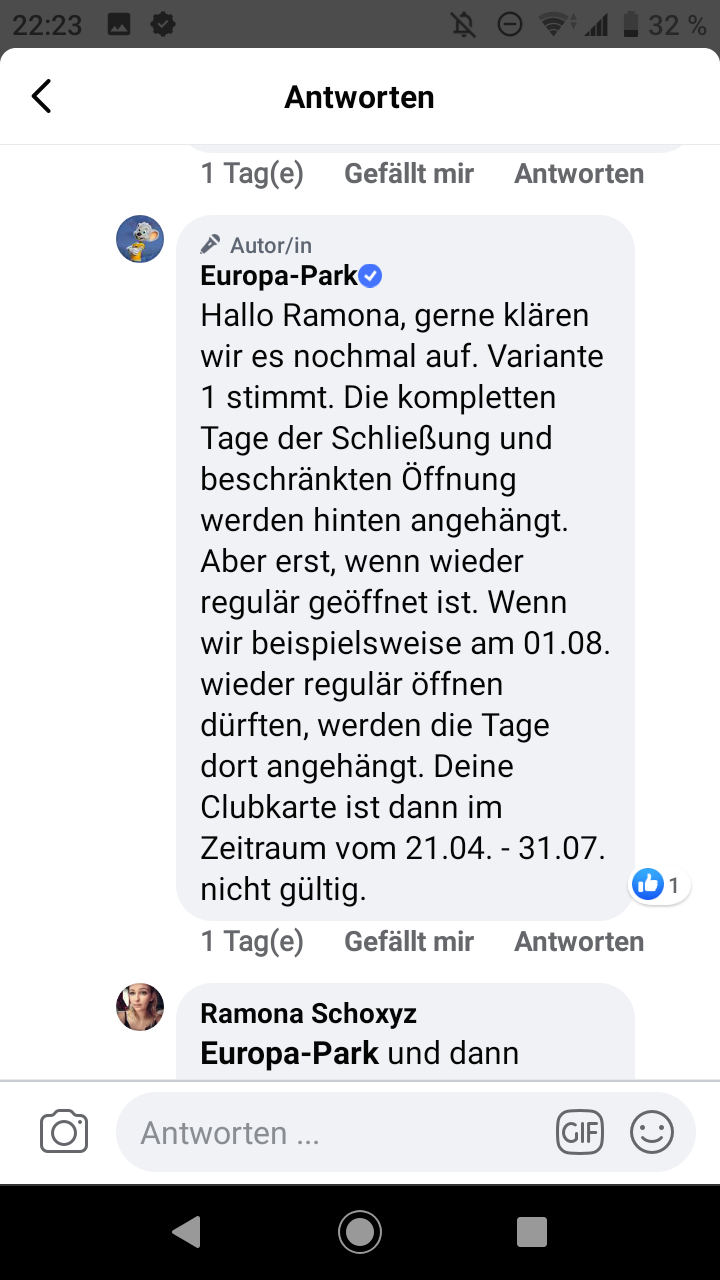Open the emoji smiley picker

tap(652, 1132)
